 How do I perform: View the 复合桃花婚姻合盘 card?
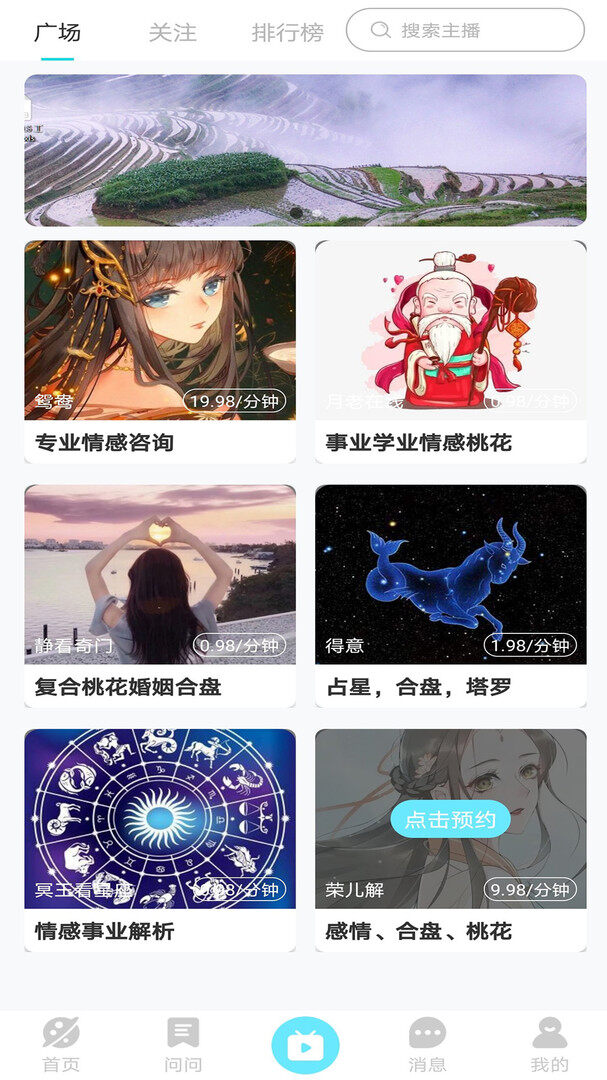pyautogui.click(x=160, y=595)
